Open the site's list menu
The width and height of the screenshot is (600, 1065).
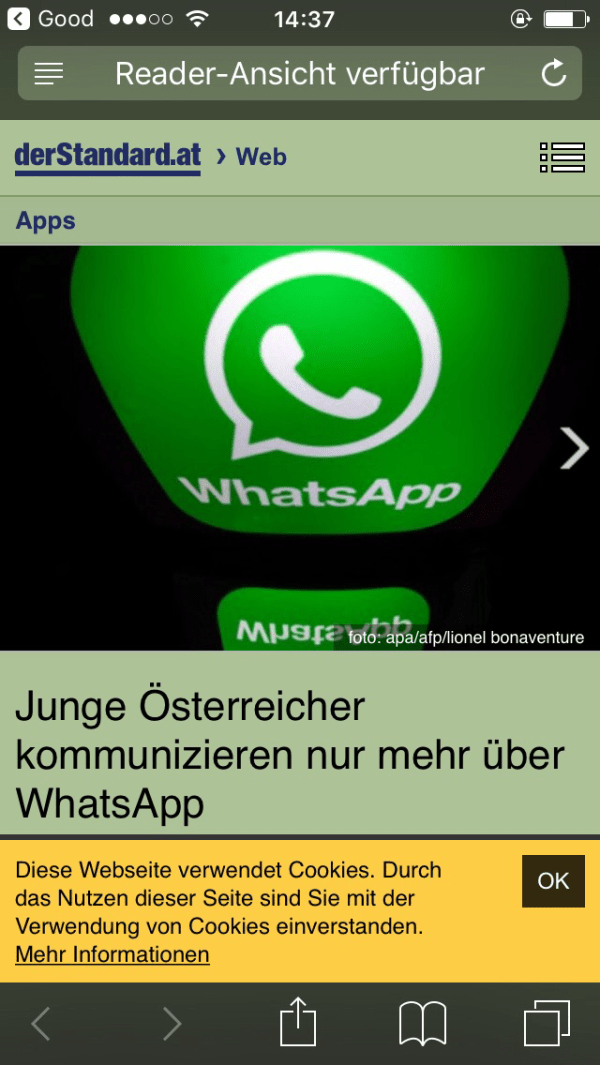pos(561,157)
